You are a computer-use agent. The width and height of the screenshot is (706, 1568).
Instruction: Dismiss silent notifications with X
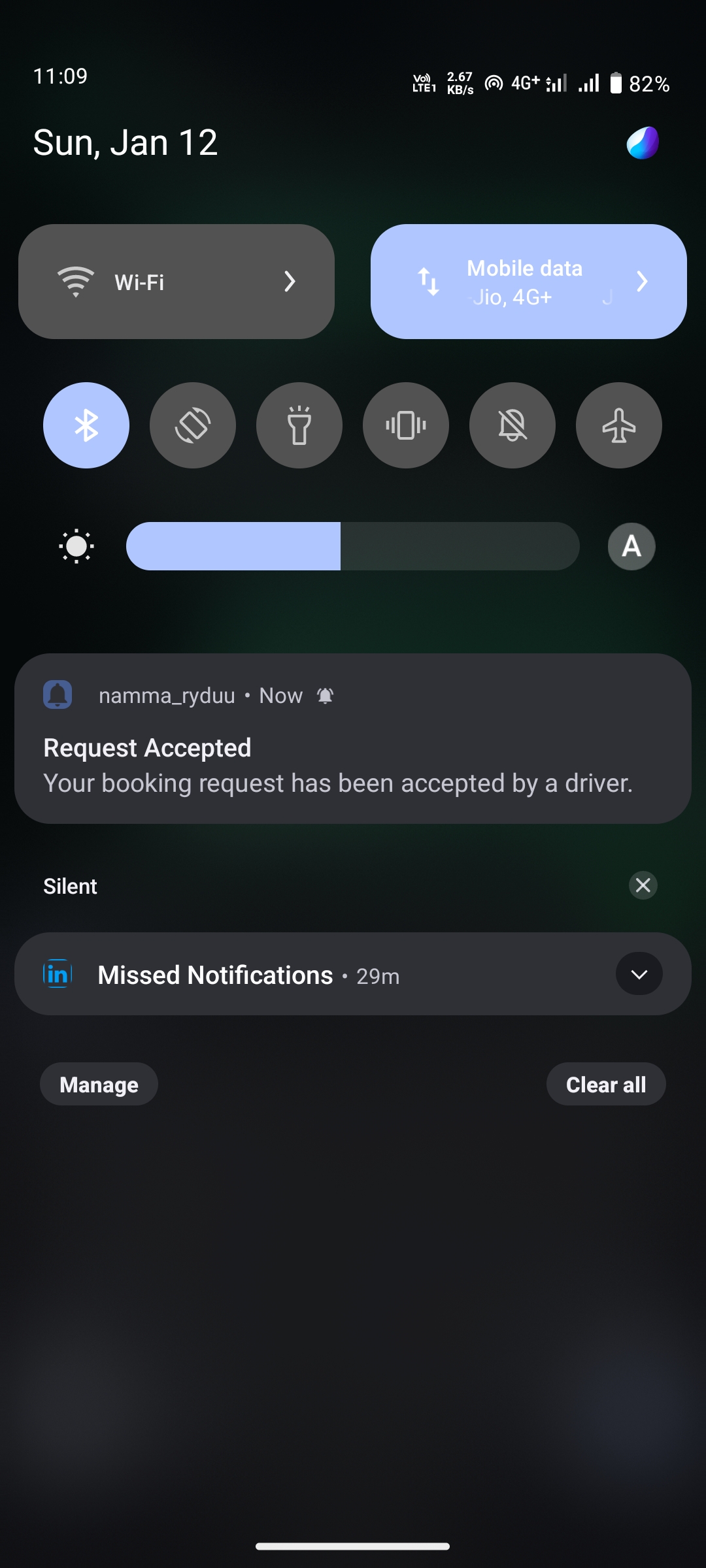click(x=643, y=885)
